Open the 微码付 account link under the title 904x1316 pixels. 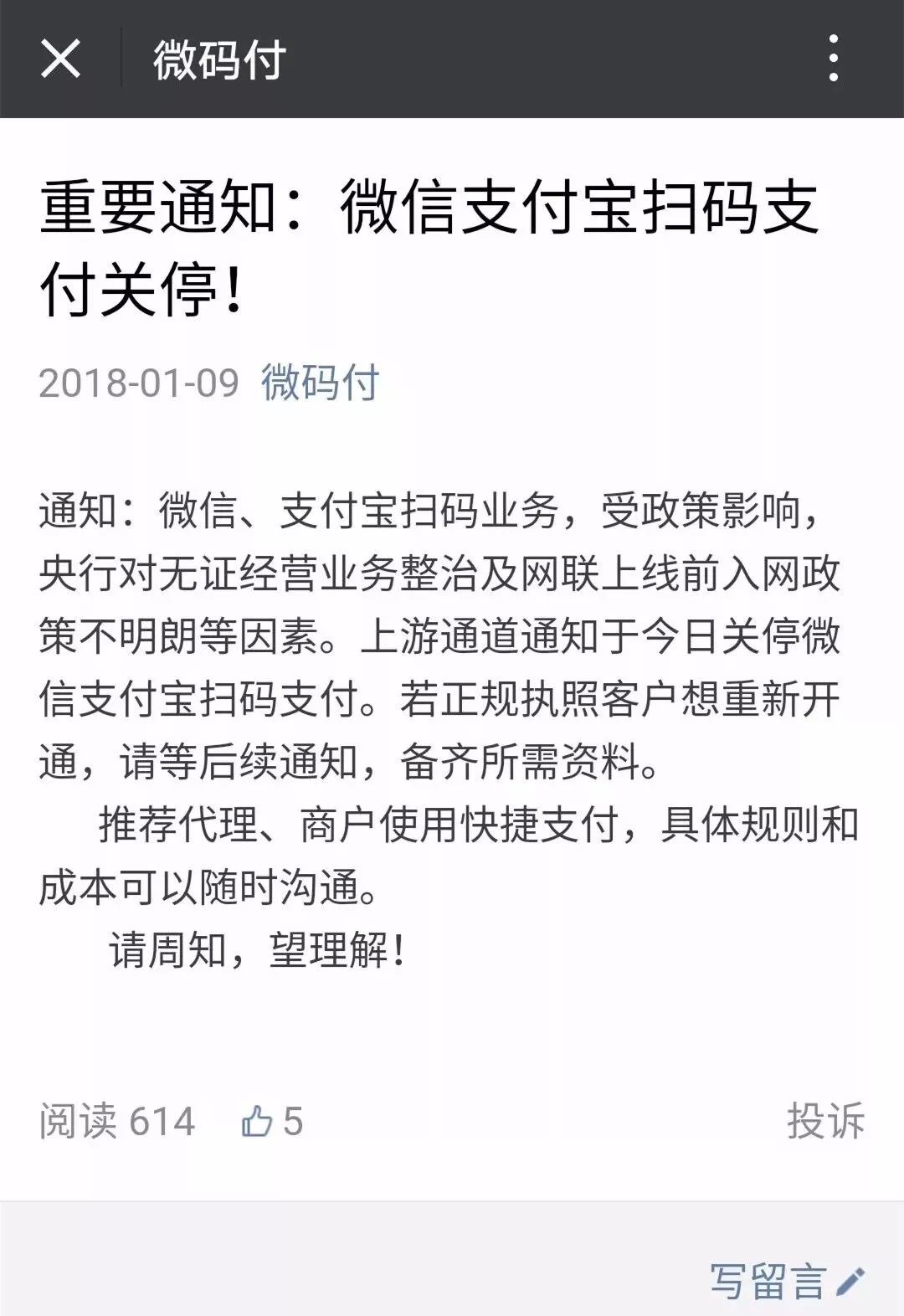click(x=320, y=383)
